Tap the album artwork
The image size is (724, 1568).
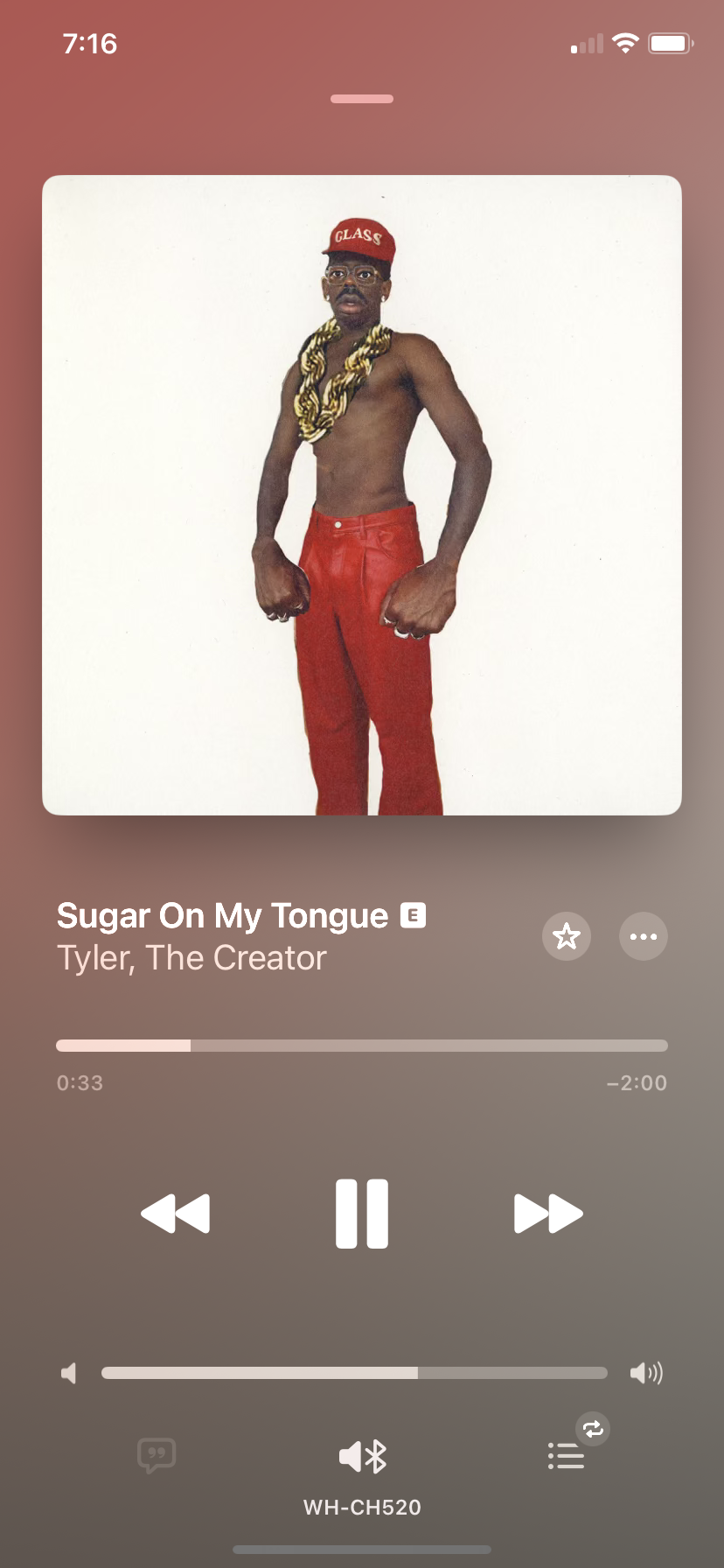(x=362, y=495)
